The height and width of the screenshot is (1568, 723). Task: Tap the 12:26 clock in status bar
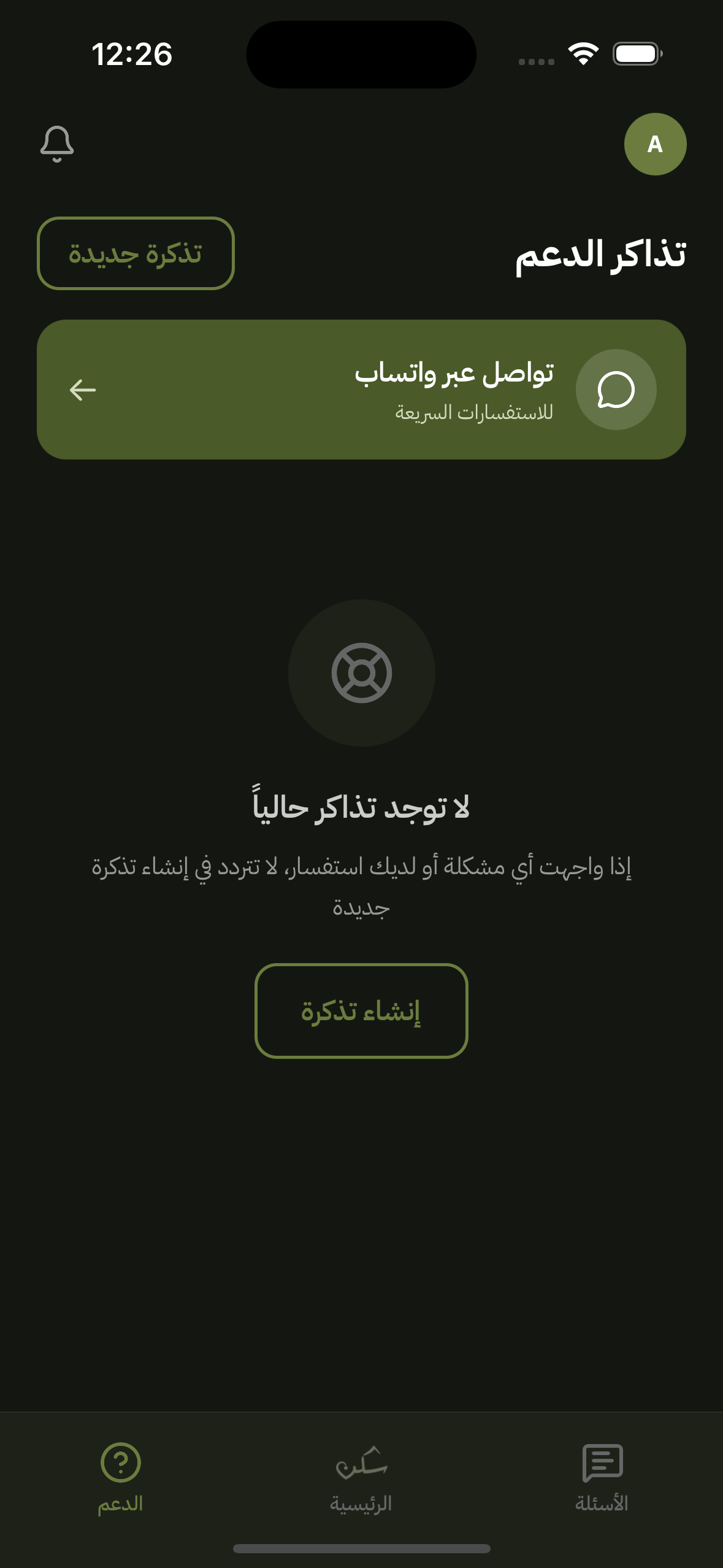132,54
